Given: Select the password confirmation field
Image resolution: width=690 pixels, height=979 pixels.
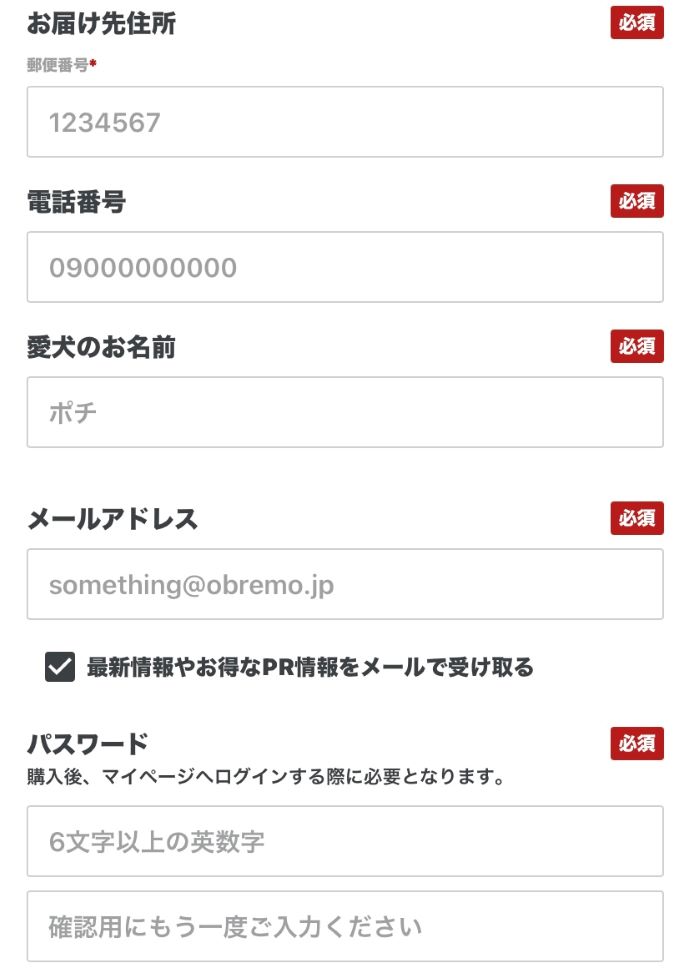Looking at the screenshot, I should pyautogui.click(x=345, y=926).
